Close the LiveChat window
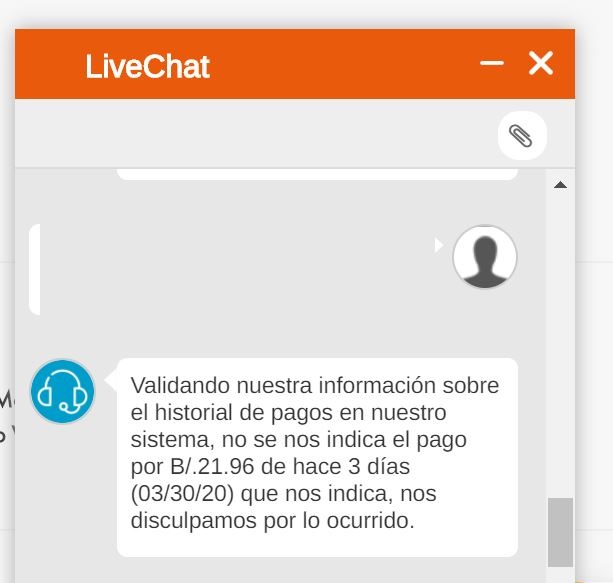 tap(541, 64)
